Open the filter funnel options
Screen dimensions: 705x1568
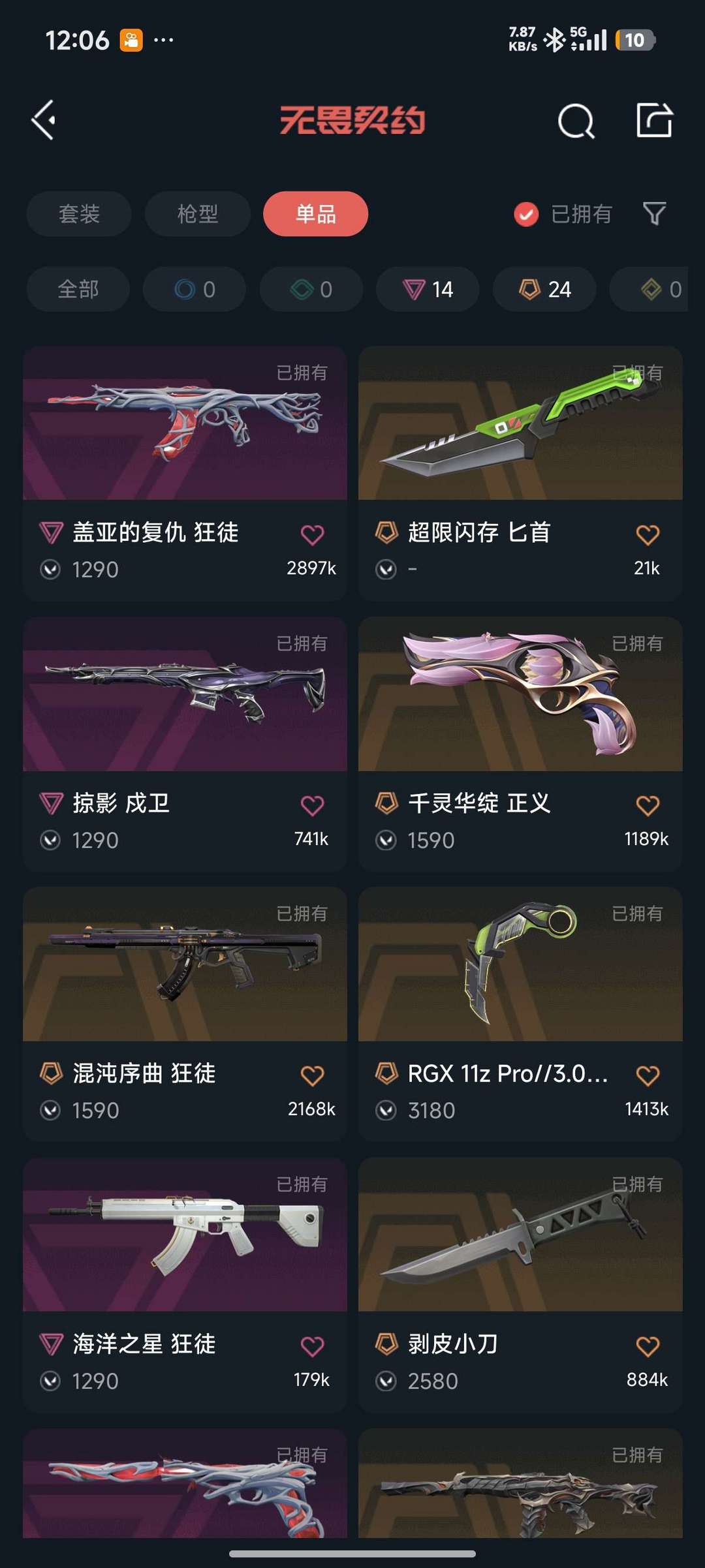coord(655,214)
